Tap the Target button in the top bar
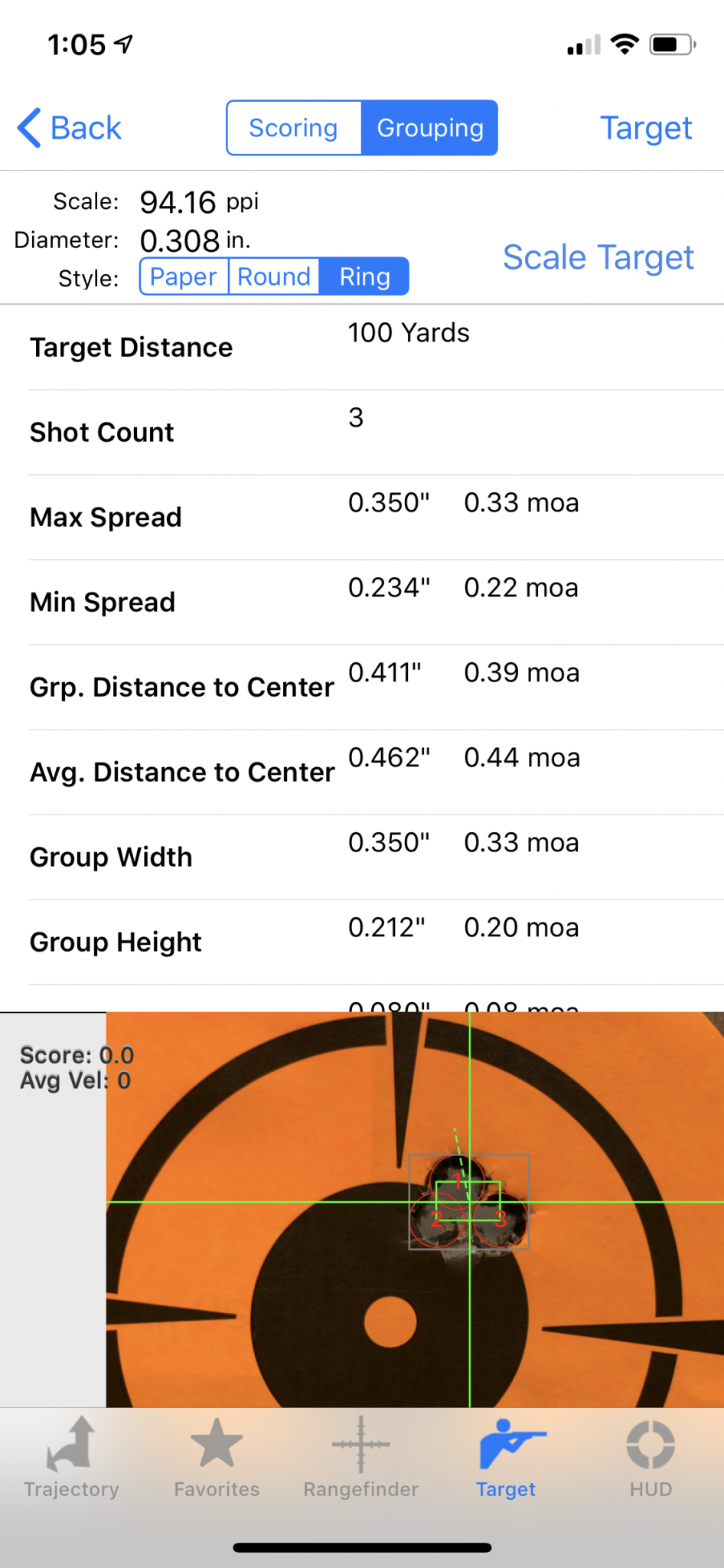Screen dimensions: 724x1568 pos(645,128)
